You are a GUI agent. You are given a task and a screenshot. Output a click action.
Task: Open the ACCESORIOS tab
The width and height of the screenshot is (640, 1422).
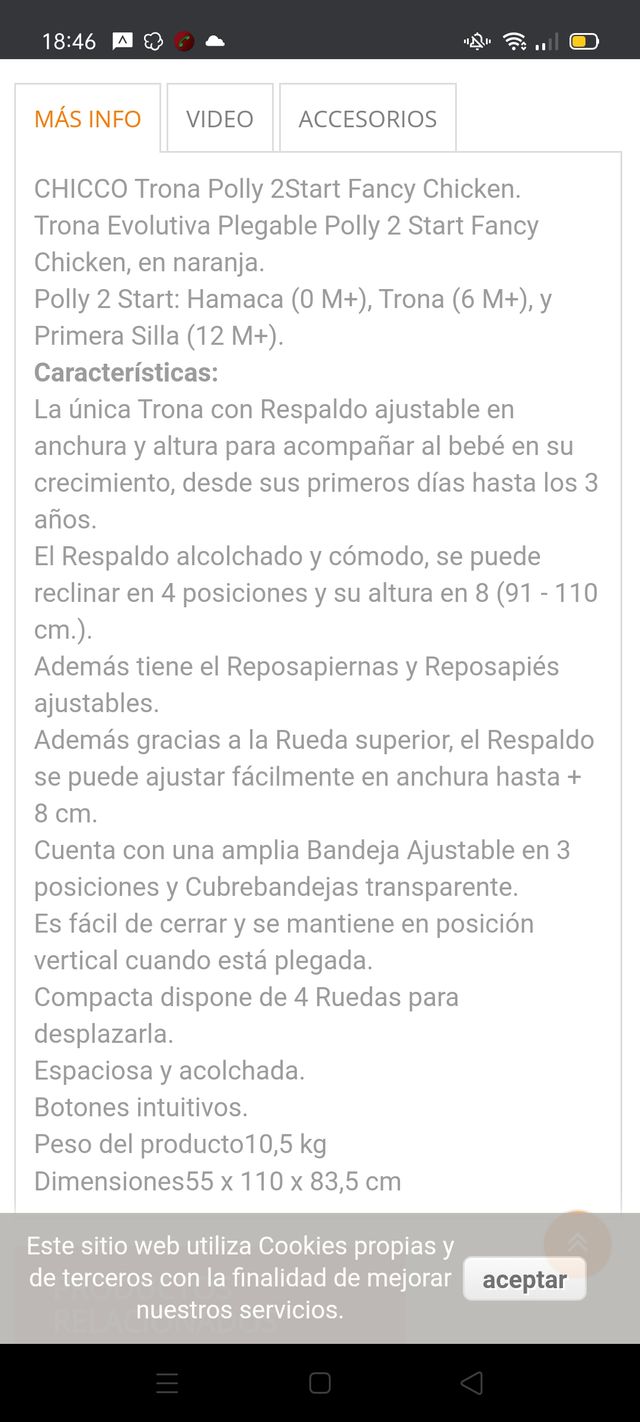pos(367,119)
